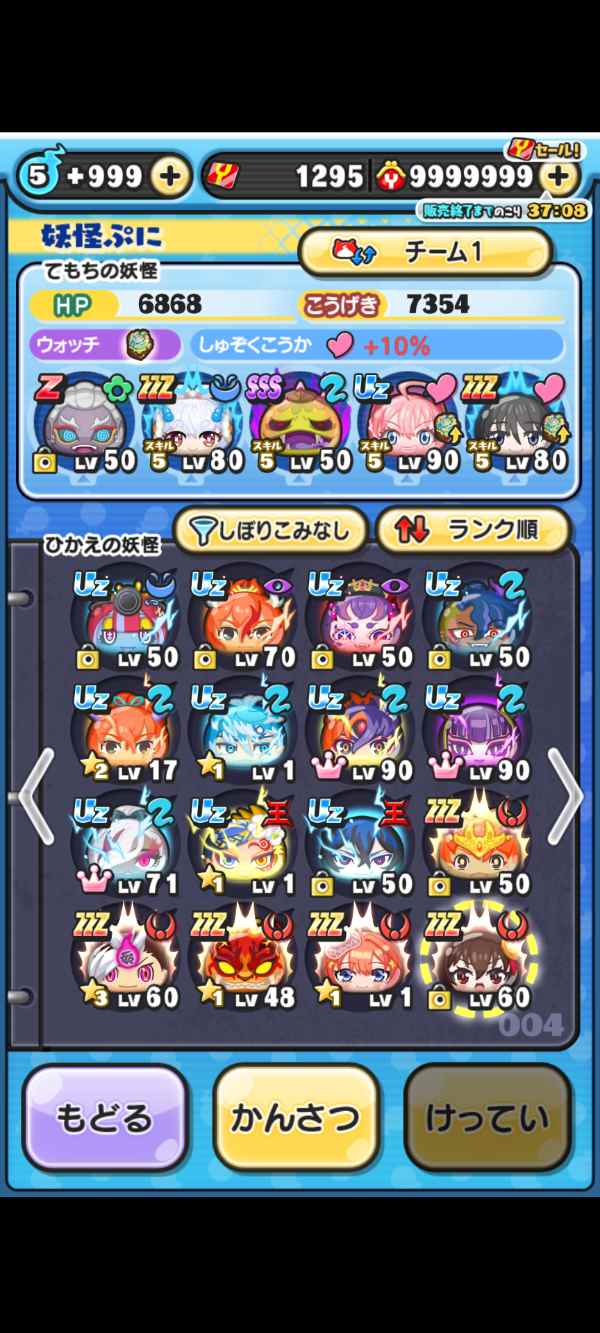Change sorting via ランク順 button
Image resolution: width=600 pixels, height=1333 pixels.
tap(473, 531)
